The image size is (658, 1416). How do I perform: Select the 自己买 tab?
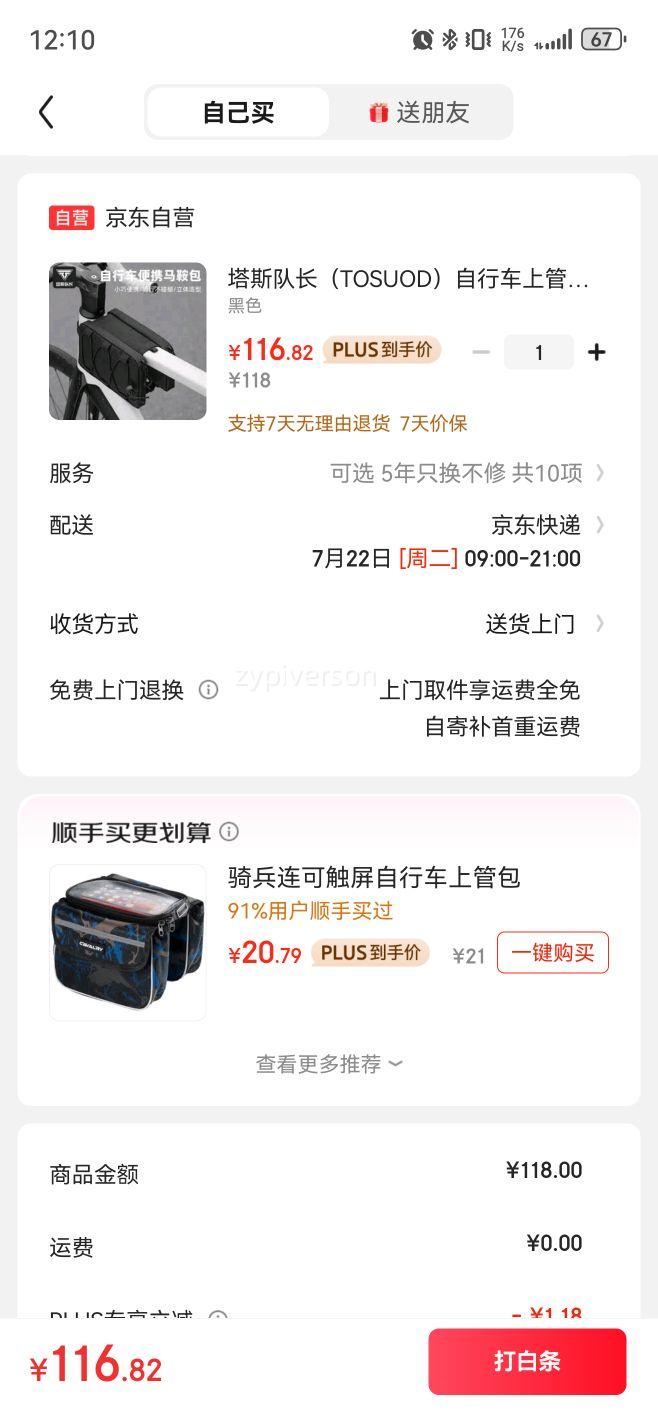pyautogui.click(x=238, y=112)
